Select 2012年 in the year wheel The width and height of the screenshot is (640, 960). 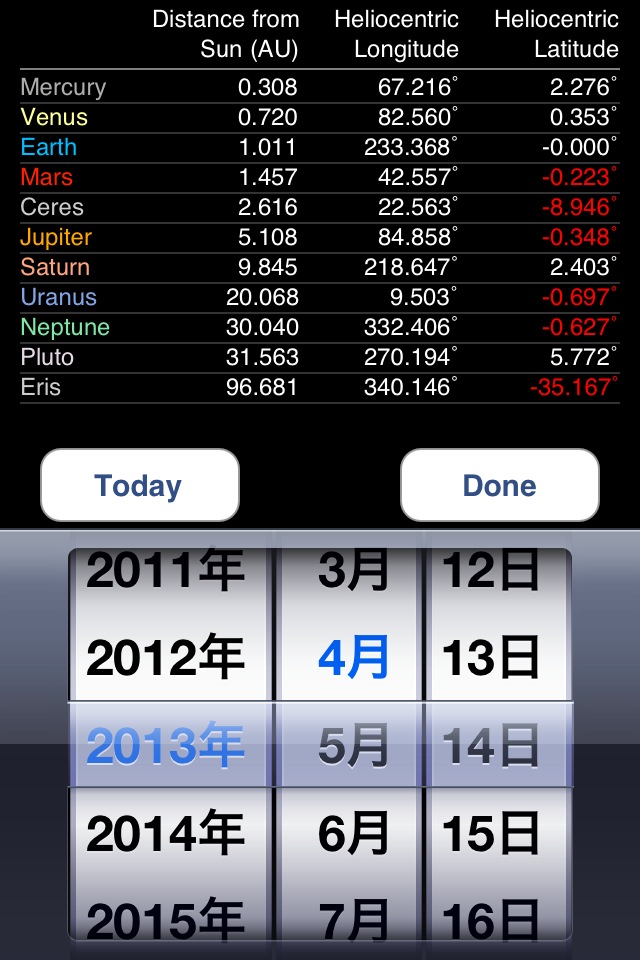tap(166, 658)
